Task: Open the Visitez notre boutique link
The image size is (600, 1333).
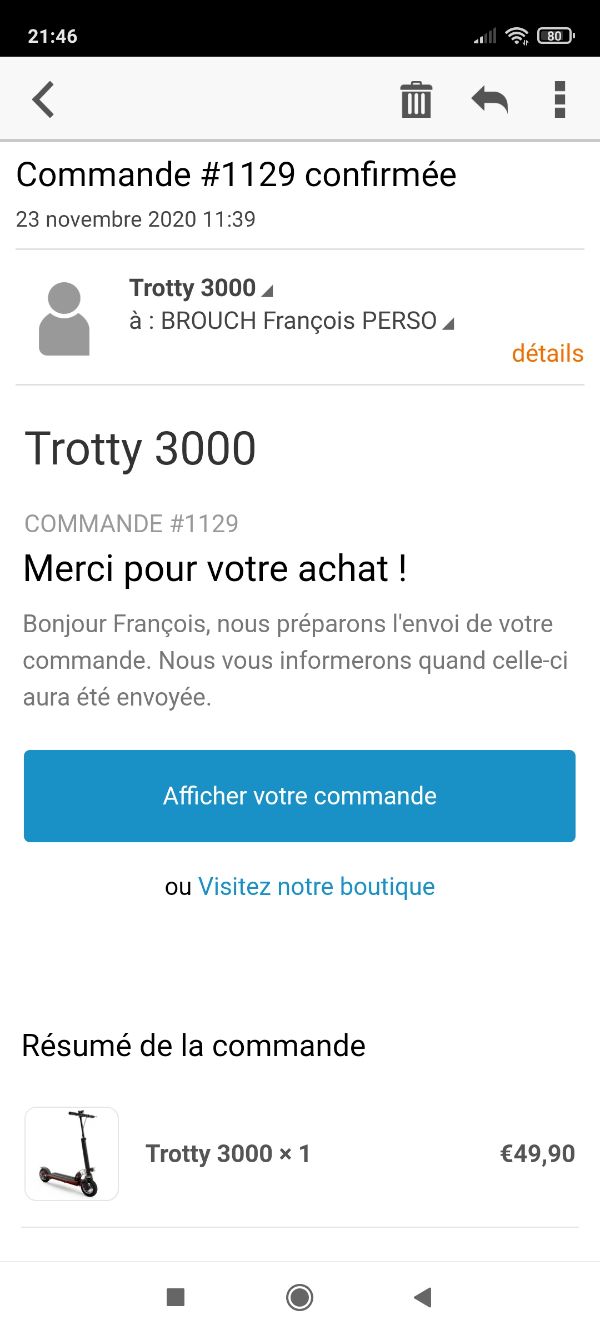Action: coord(316,887)
